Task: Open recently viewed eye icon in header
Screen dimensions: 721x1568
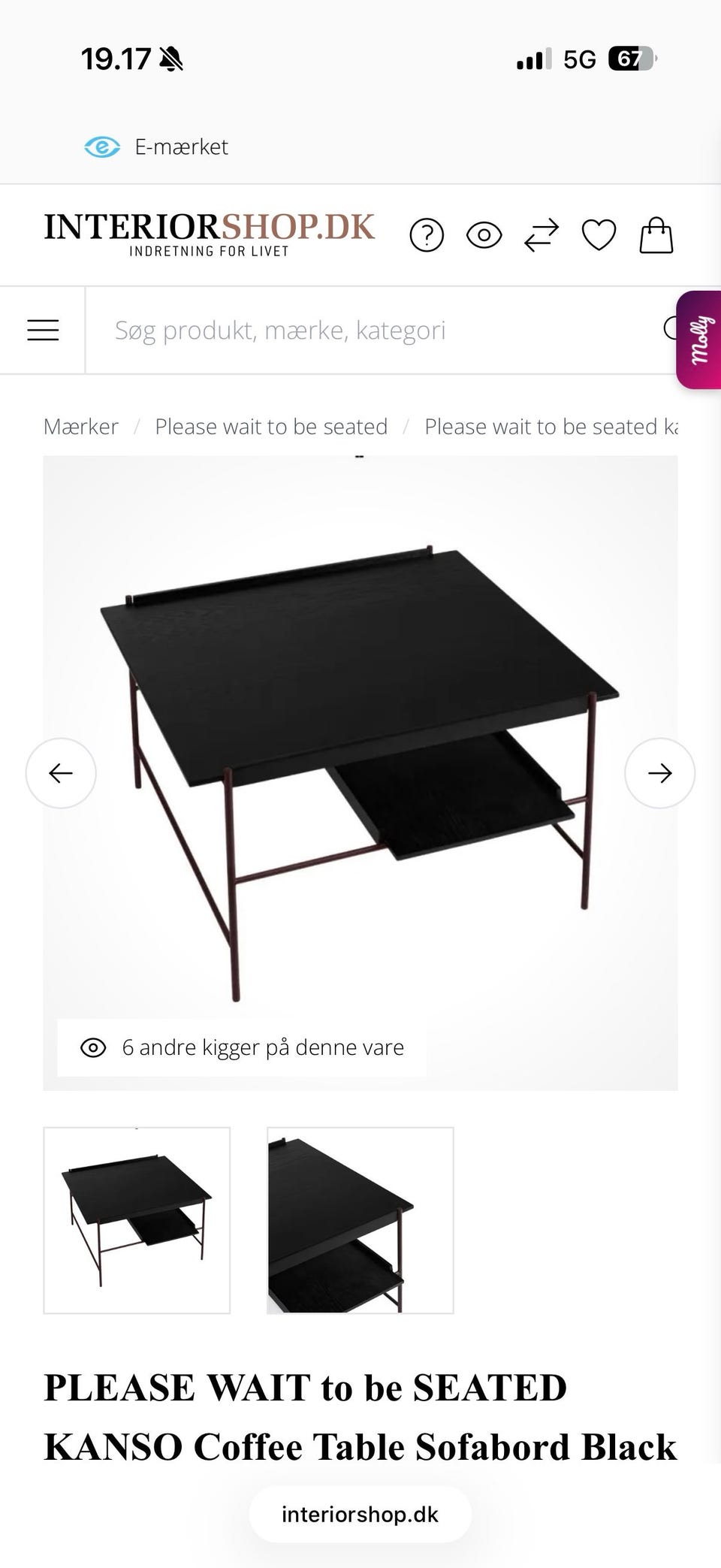Action: 484,236
